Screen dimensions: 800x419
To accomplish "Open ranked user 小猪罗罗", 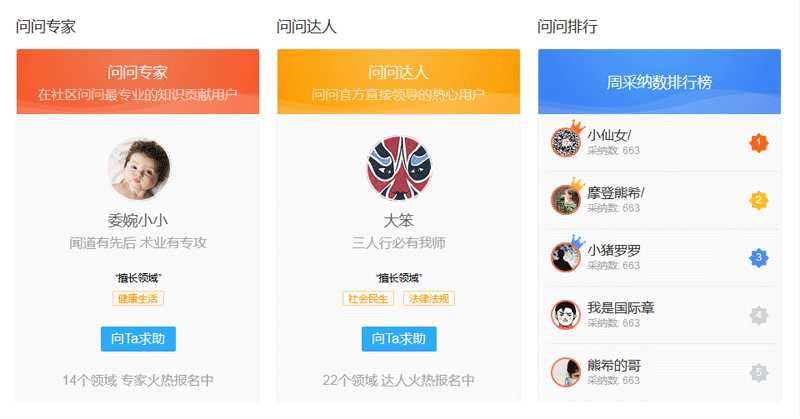I will [x=614, y=249].
